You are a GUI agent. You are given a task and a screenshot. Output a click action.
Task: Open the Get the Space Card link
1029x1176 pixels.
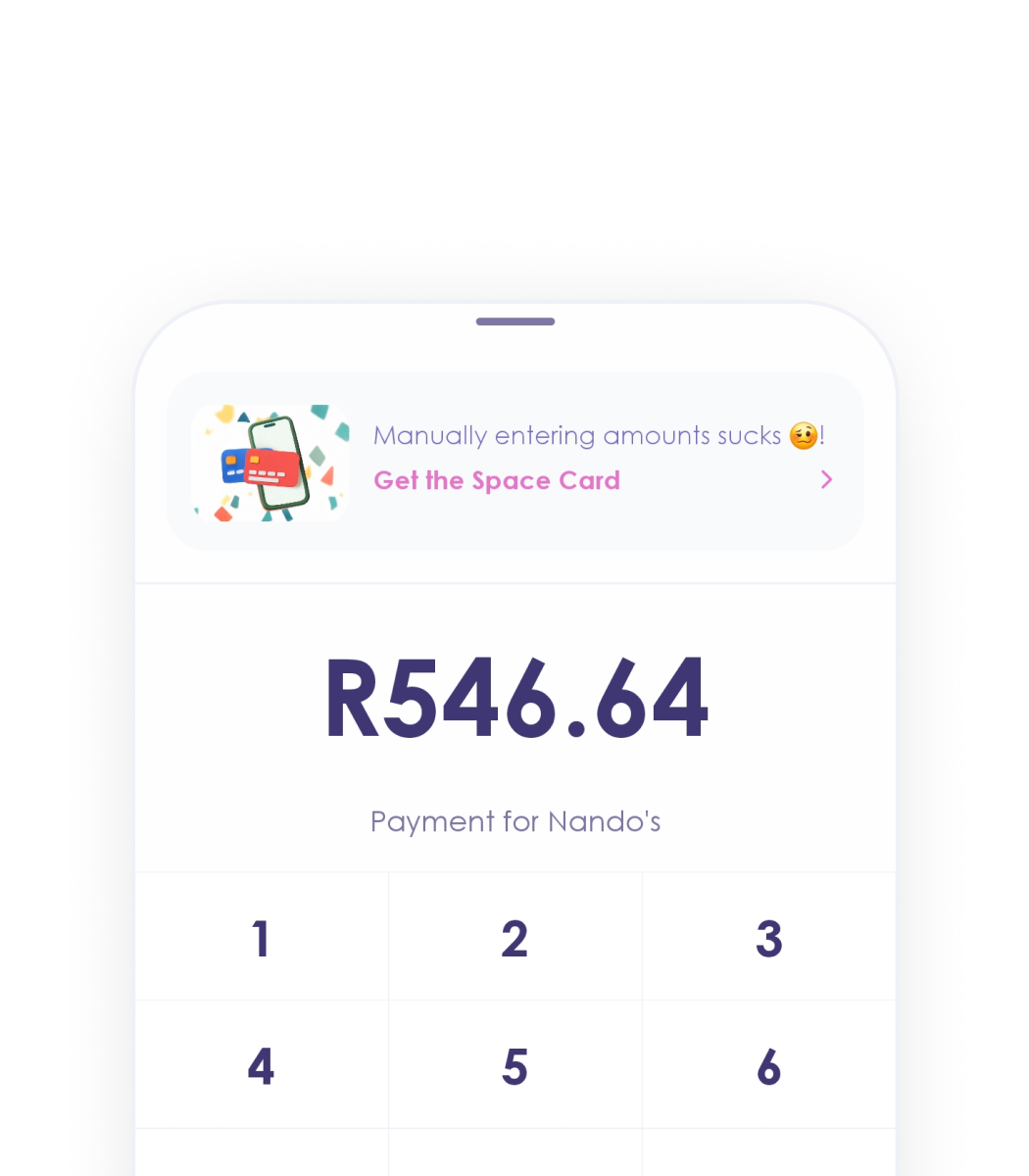pyautogui.click(x=497, y=480)
